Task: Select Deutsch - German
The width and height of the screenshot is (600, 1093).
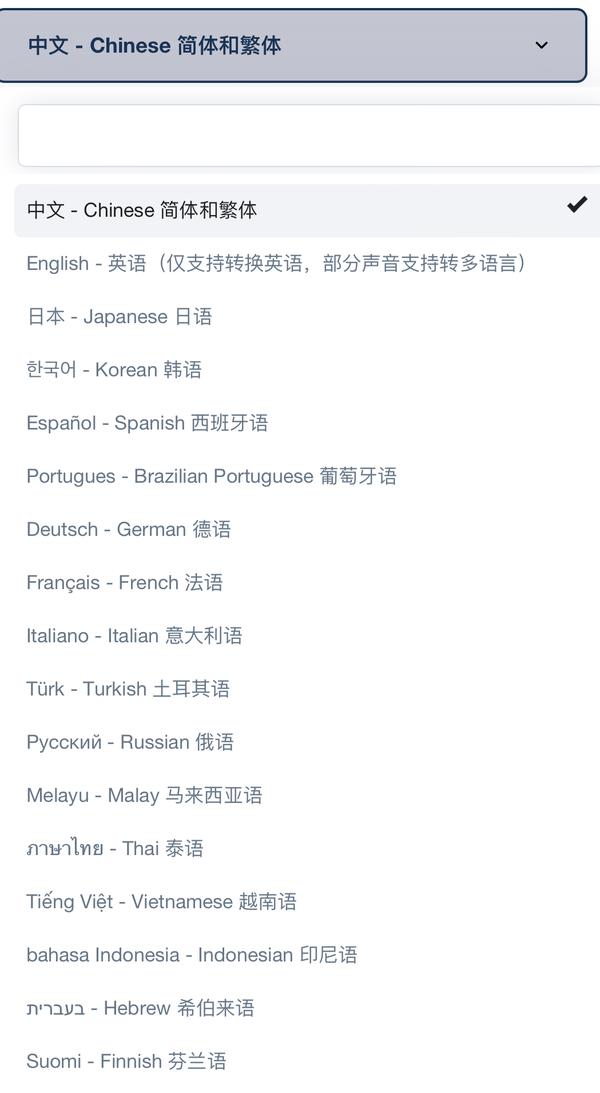Action: point(128,529)
